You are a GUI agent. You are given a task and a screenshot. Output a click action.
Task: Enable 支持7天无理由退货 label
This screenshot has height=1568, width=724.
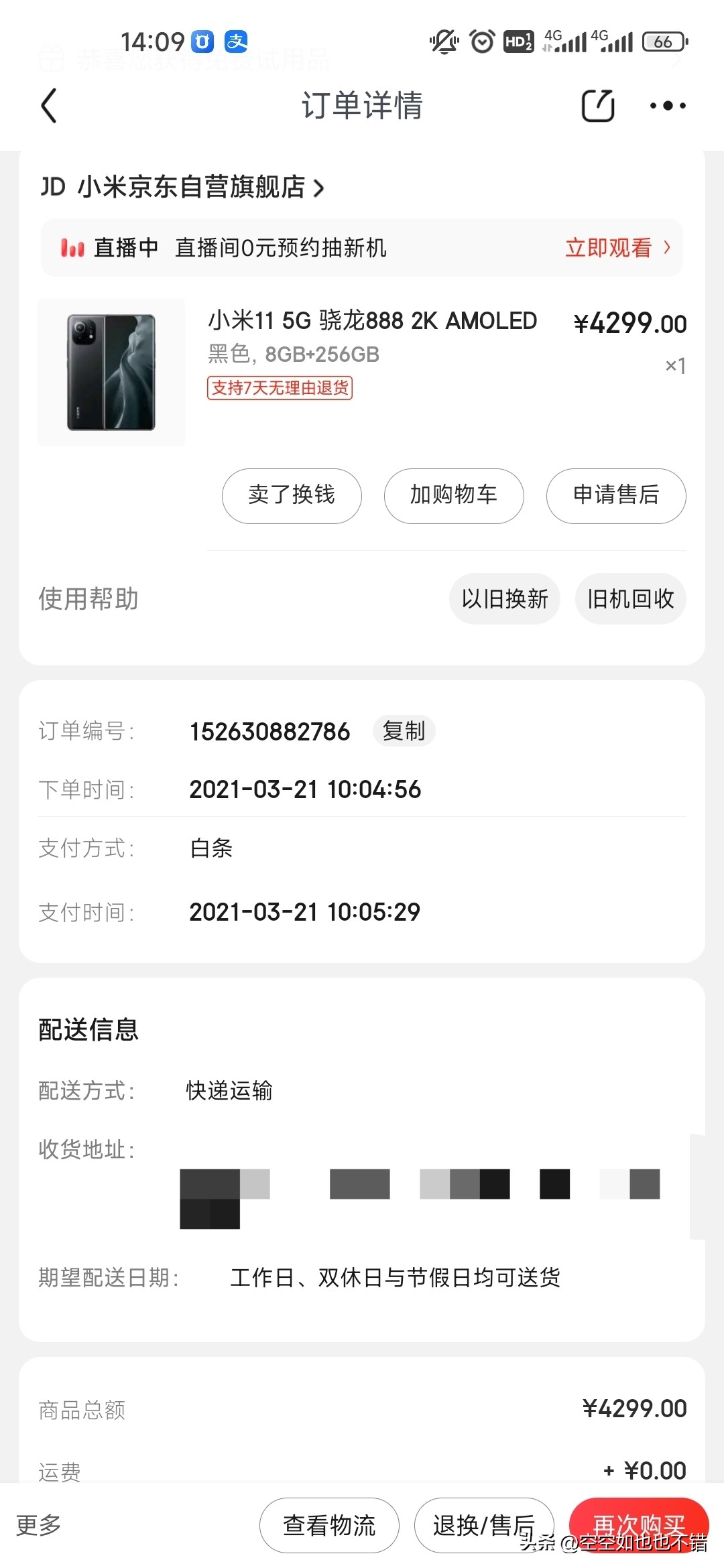(x=279, y=389)
